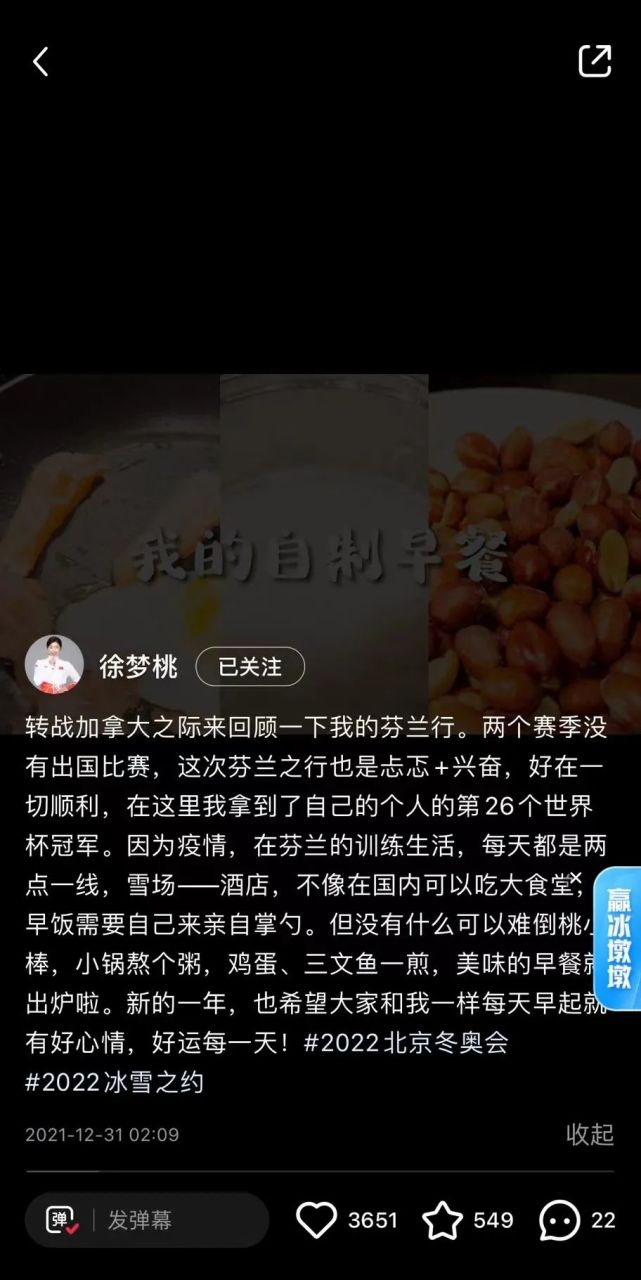Like this video with the heart icon
This screenshot has height=1280, width=641.
pos(317,1220)
